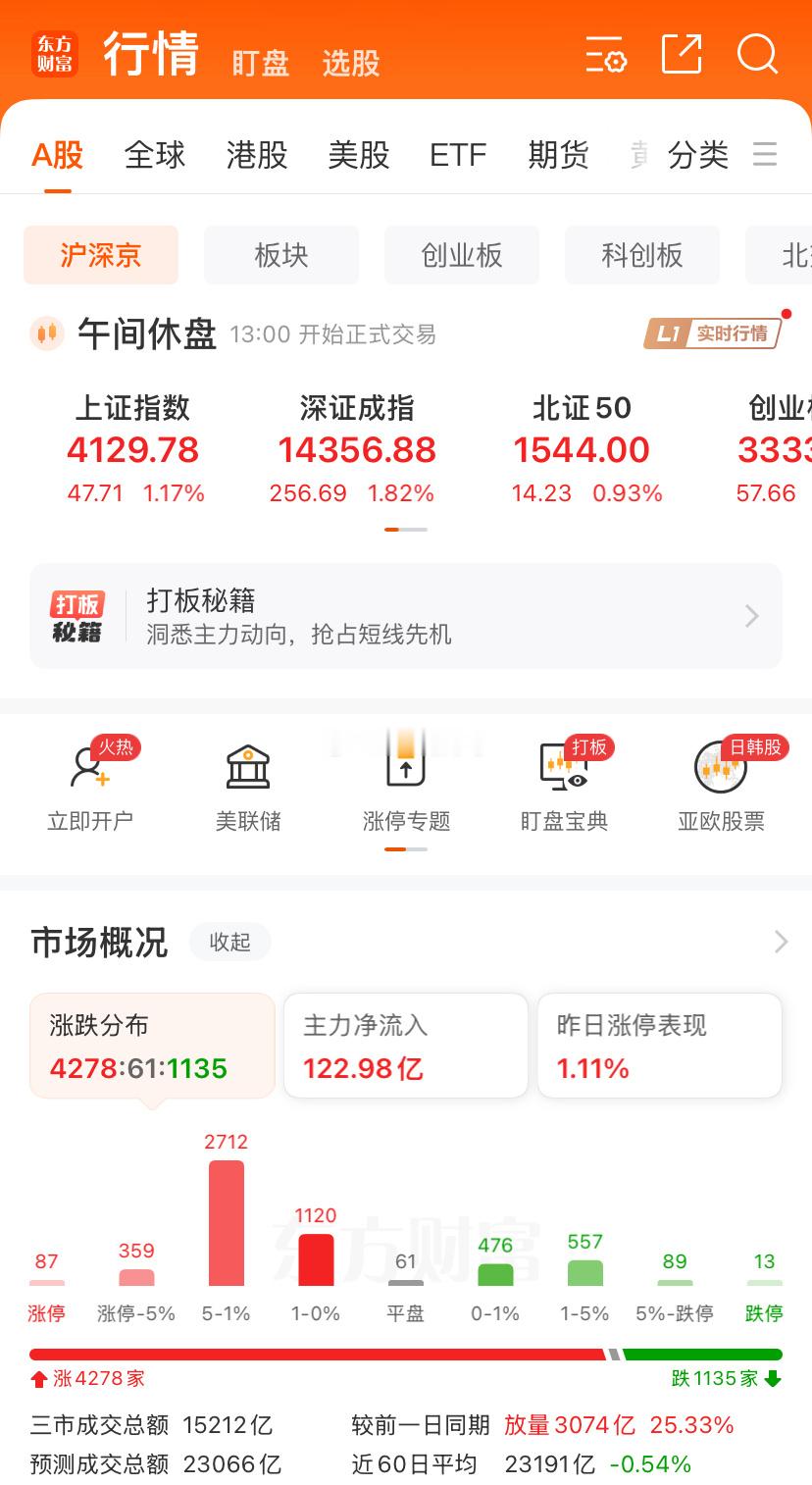Select 亚欧股票 Asia-Europe stocks icon
812x1485 pixels.
[x=719, y=781]
